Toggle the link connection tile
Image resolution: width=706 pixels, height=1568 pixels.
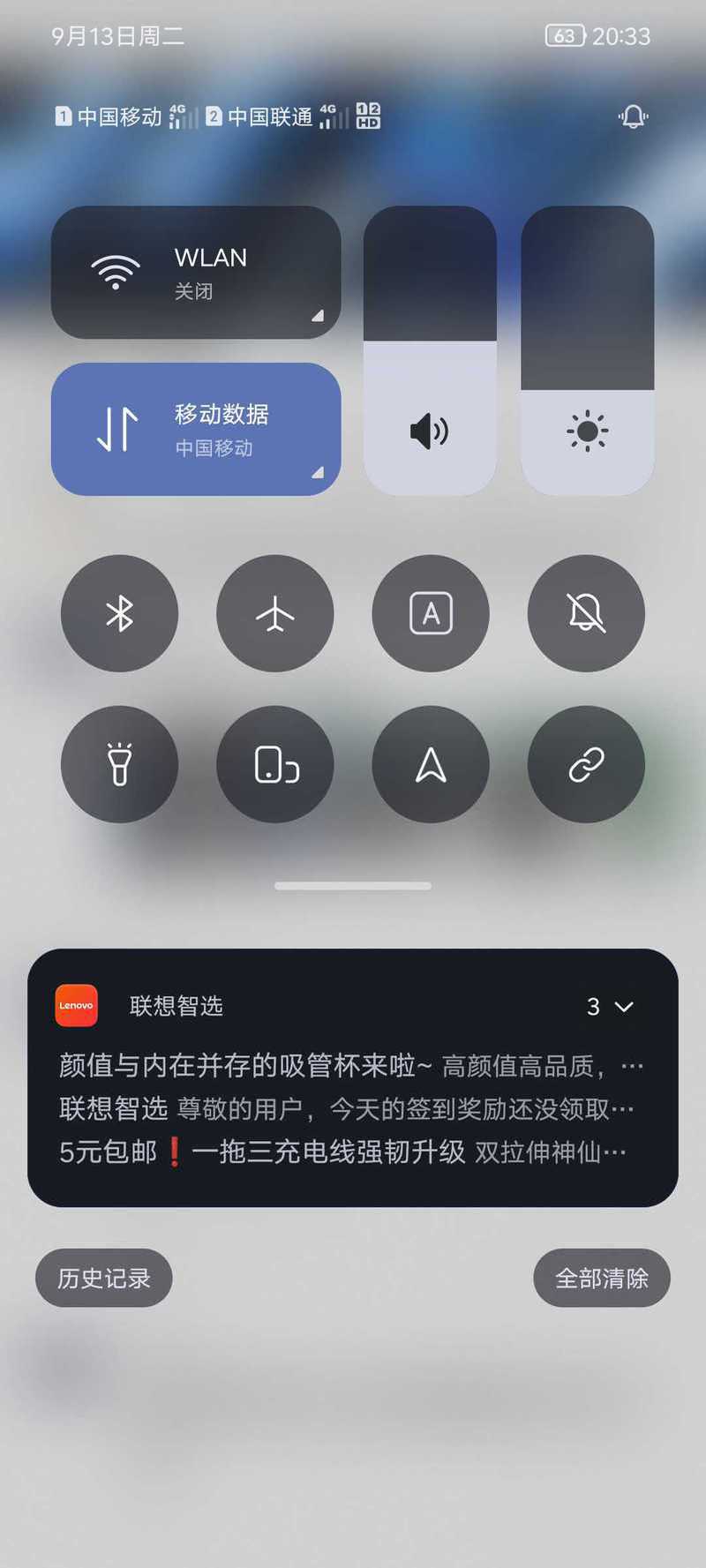click(x=586, y=764)
